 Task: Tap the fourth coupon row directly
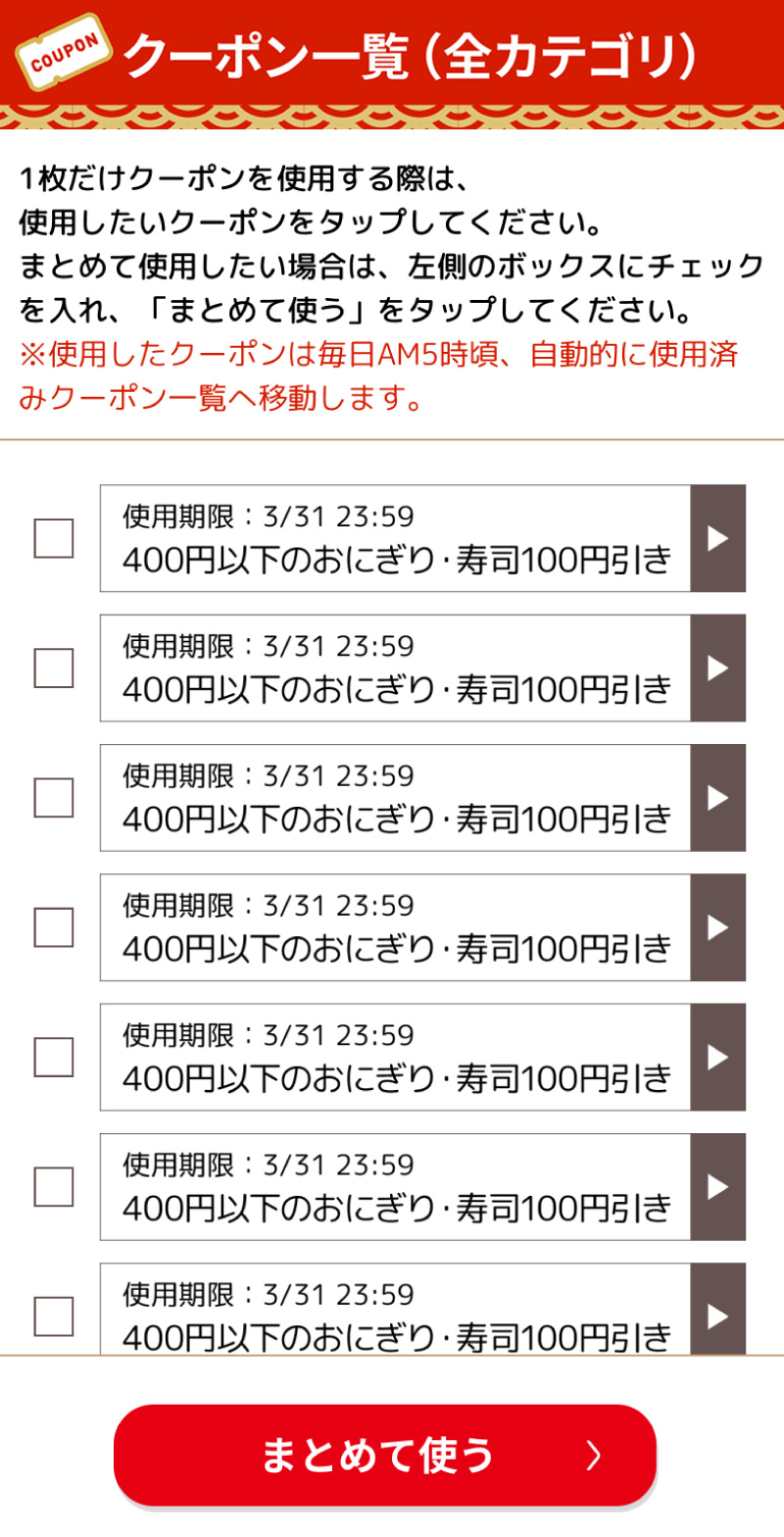(392, 927)
